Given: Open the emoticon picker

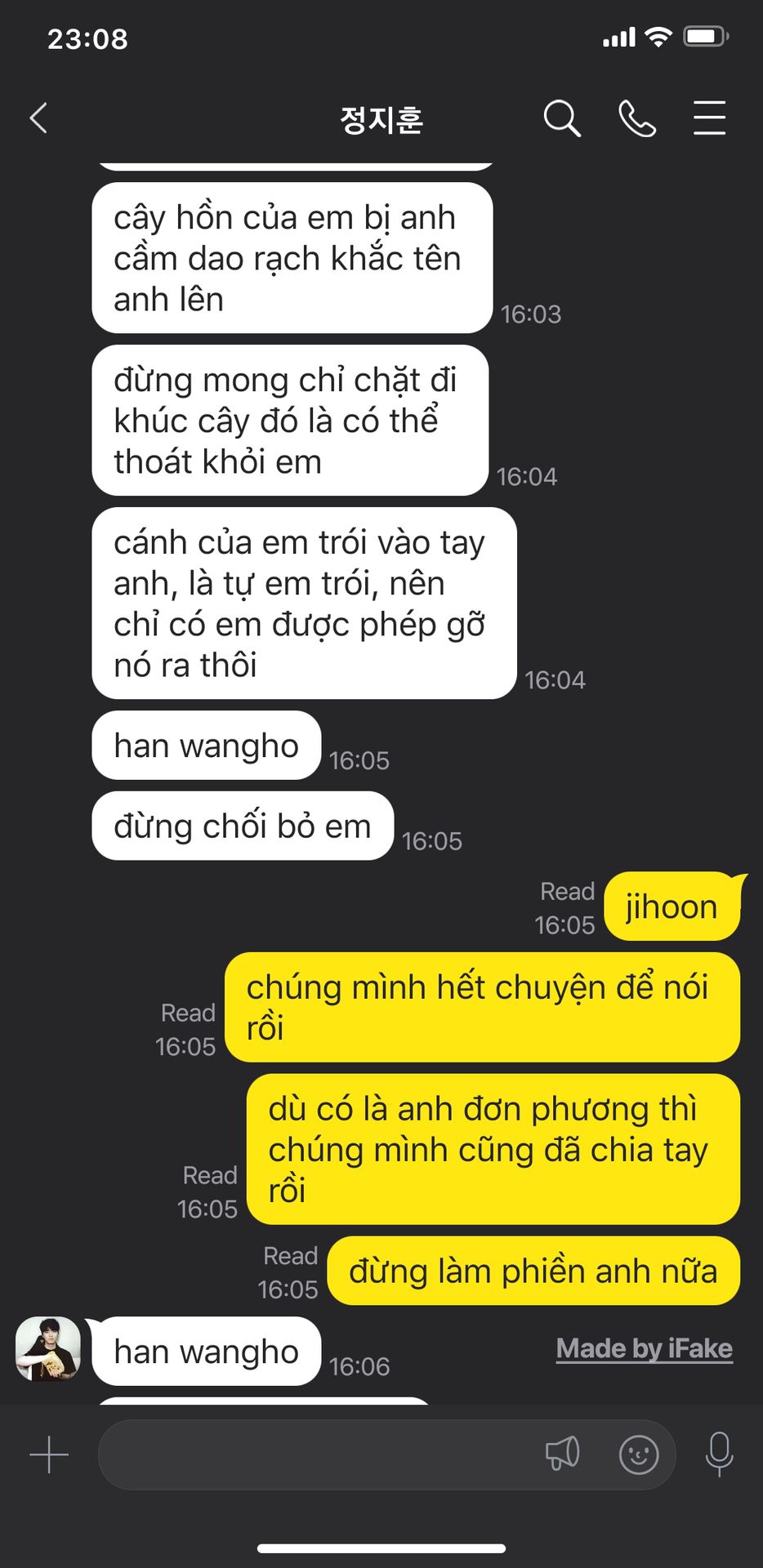Looking at the screenshot, I should point(639,1454).
